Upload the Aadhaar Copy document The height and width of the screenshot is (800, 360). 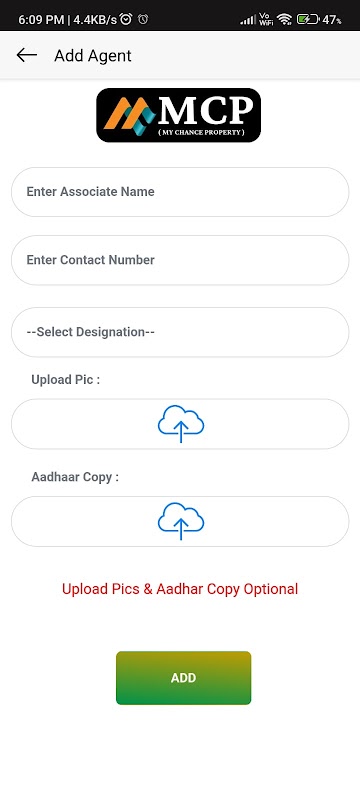180,521
